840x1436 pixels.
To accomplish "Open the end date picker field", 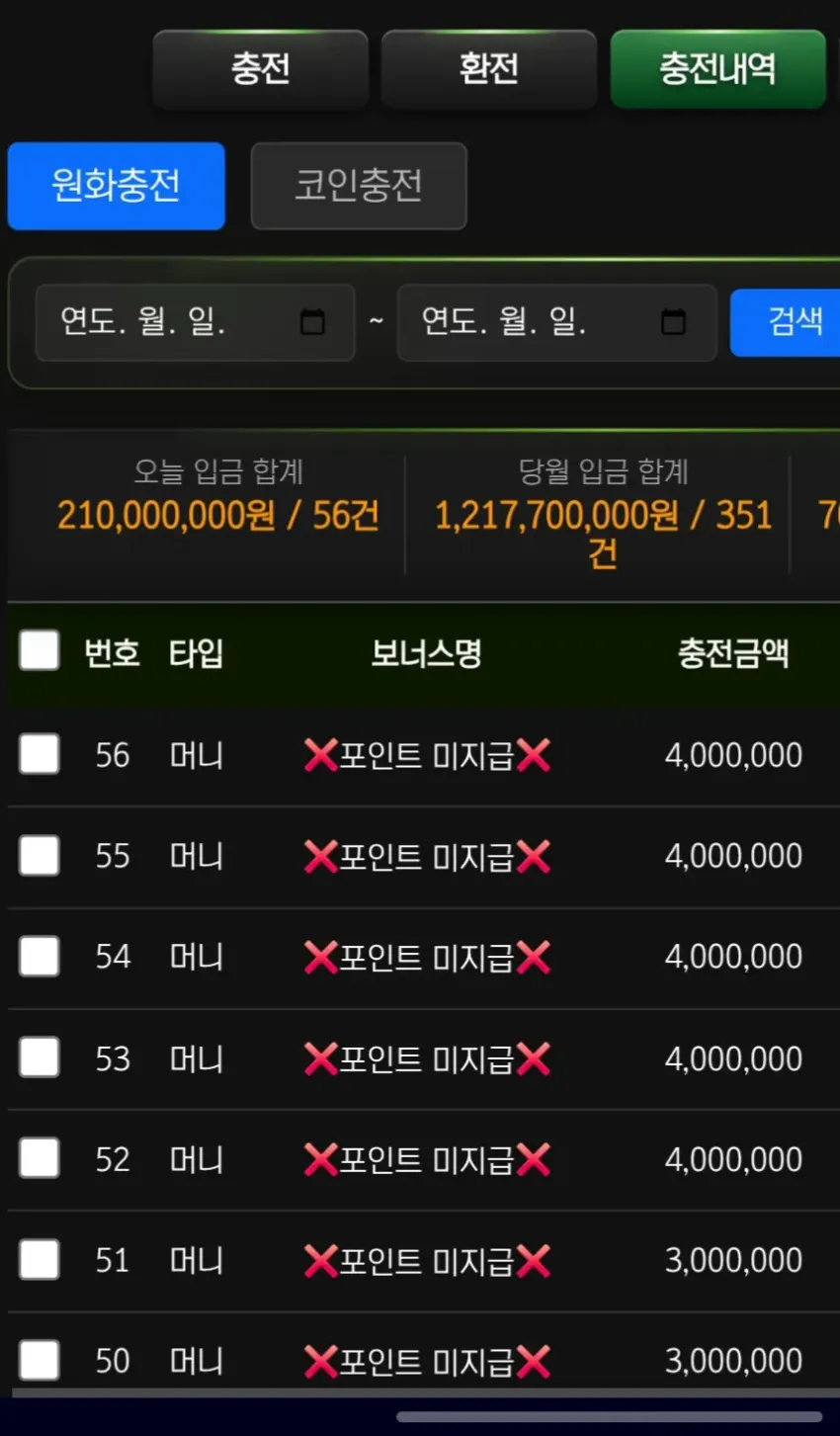I will click(x=556, y=322).
